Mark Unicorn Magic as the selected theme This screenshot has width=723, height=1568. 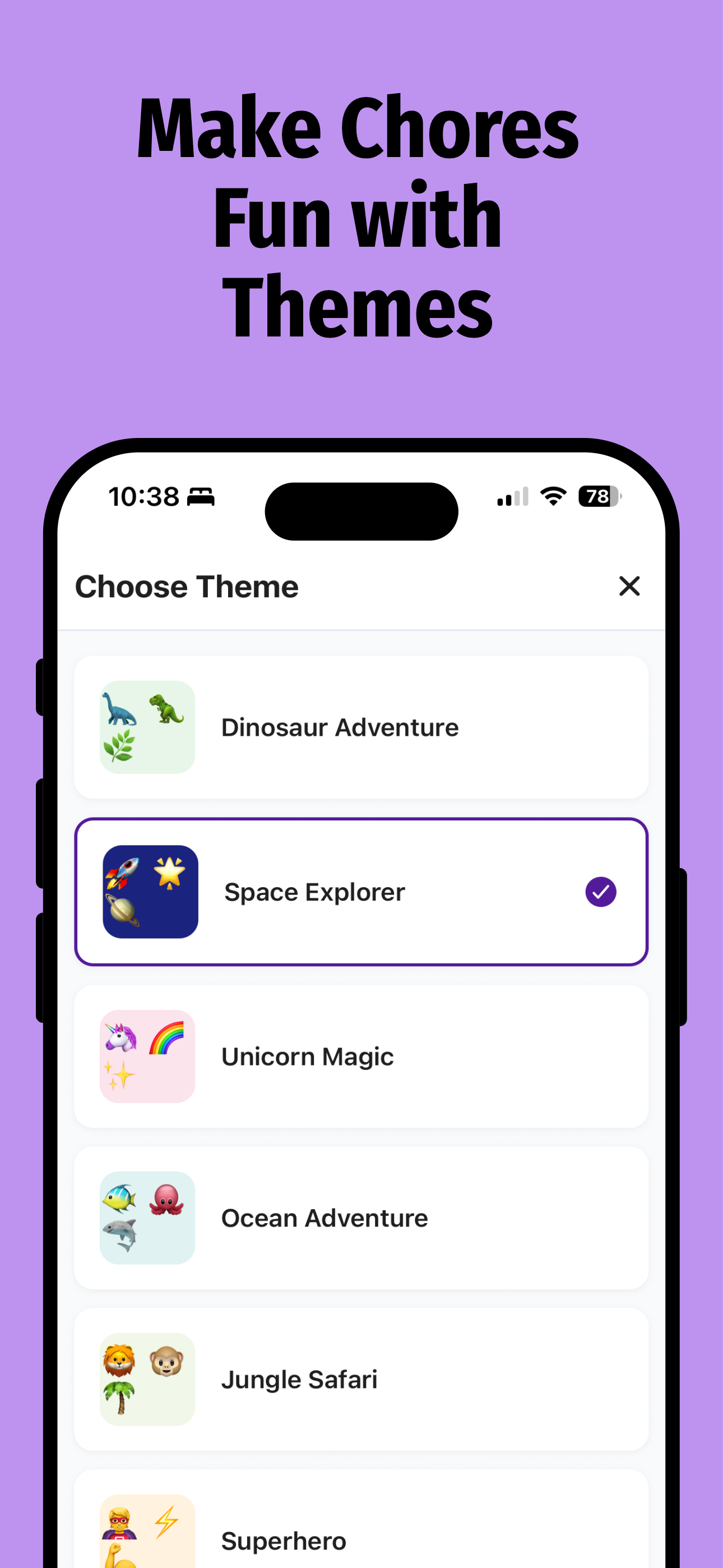point(361,1056)
